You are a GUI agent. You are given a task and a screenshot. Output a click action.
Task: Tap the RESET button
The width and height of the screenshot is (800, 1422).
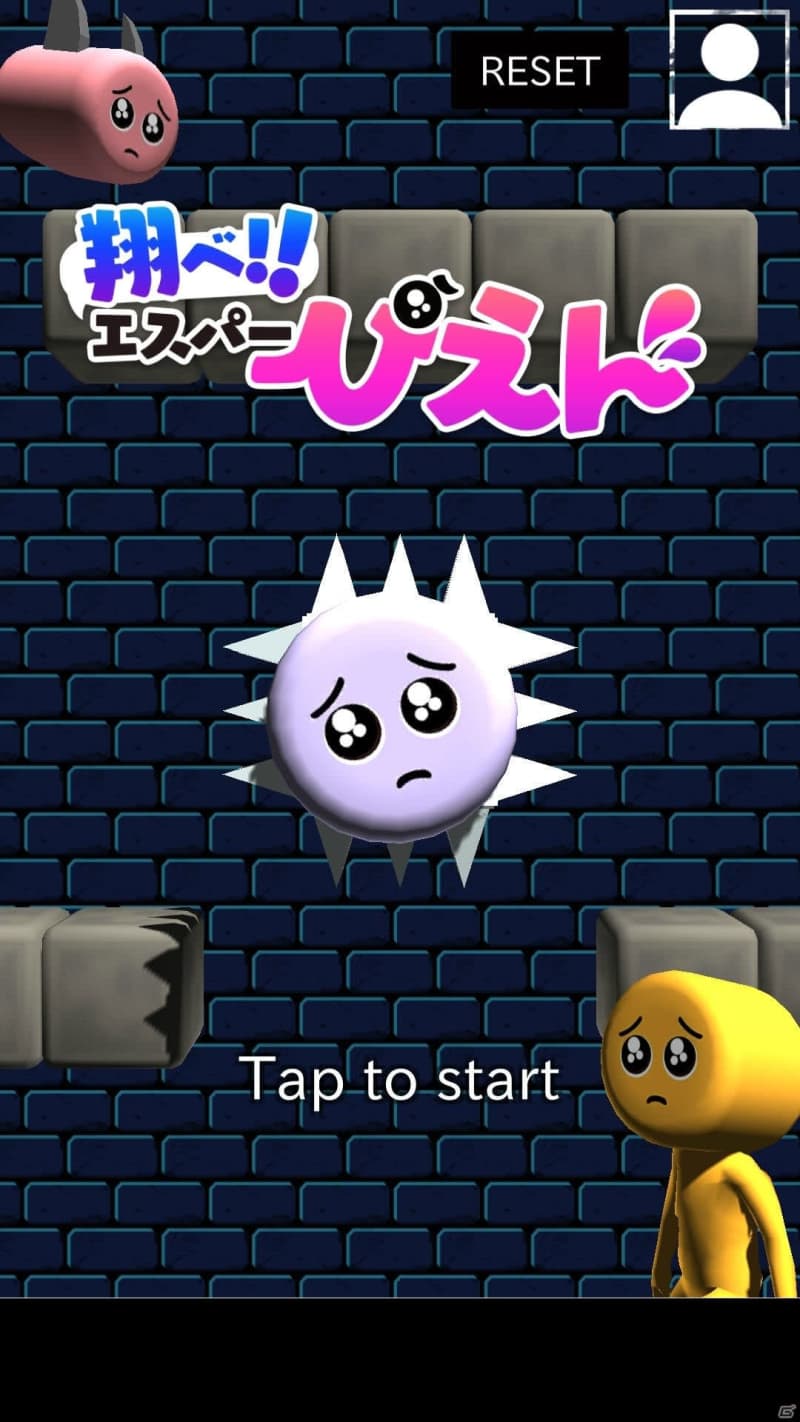tap(539, 71)
